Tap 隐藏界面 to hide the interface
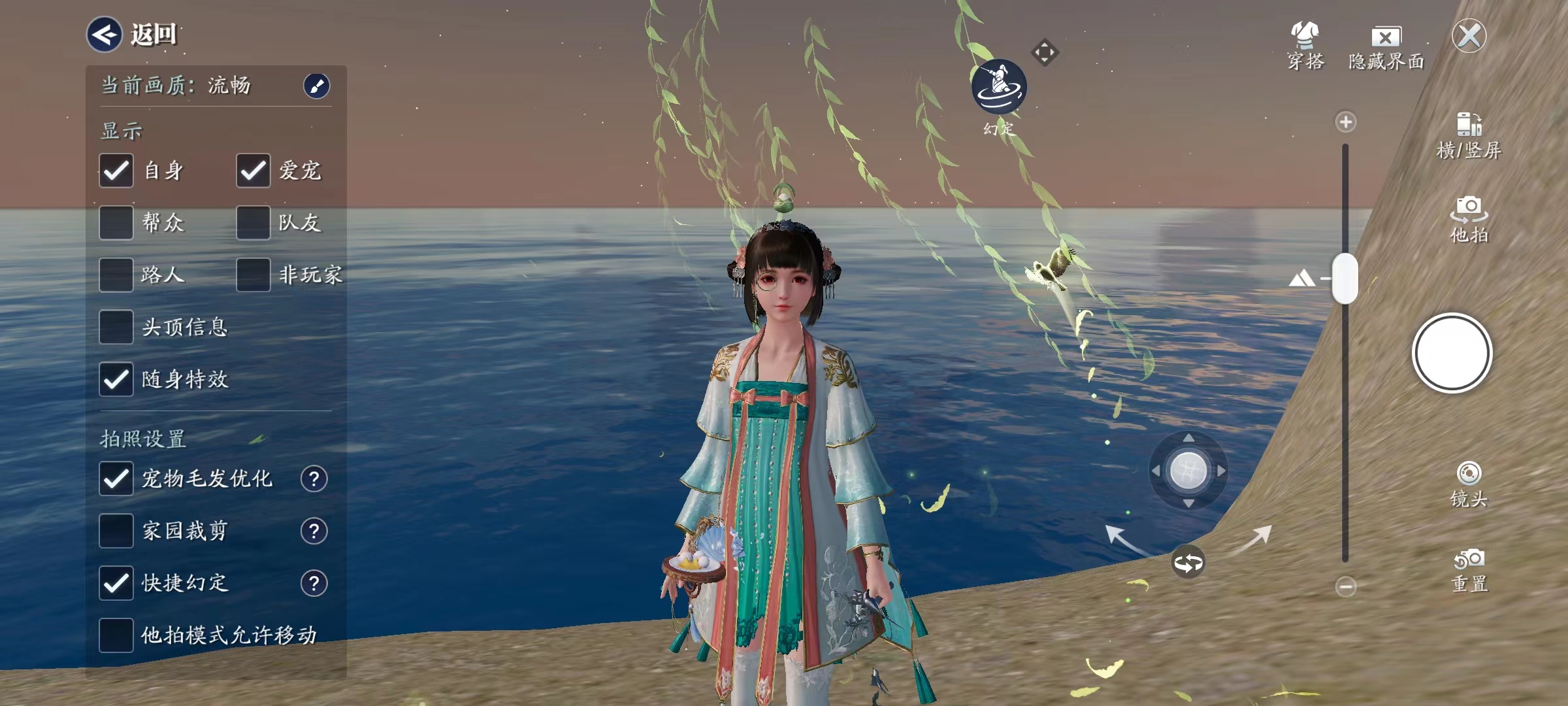1568x706 pixels. (1386, 46)
